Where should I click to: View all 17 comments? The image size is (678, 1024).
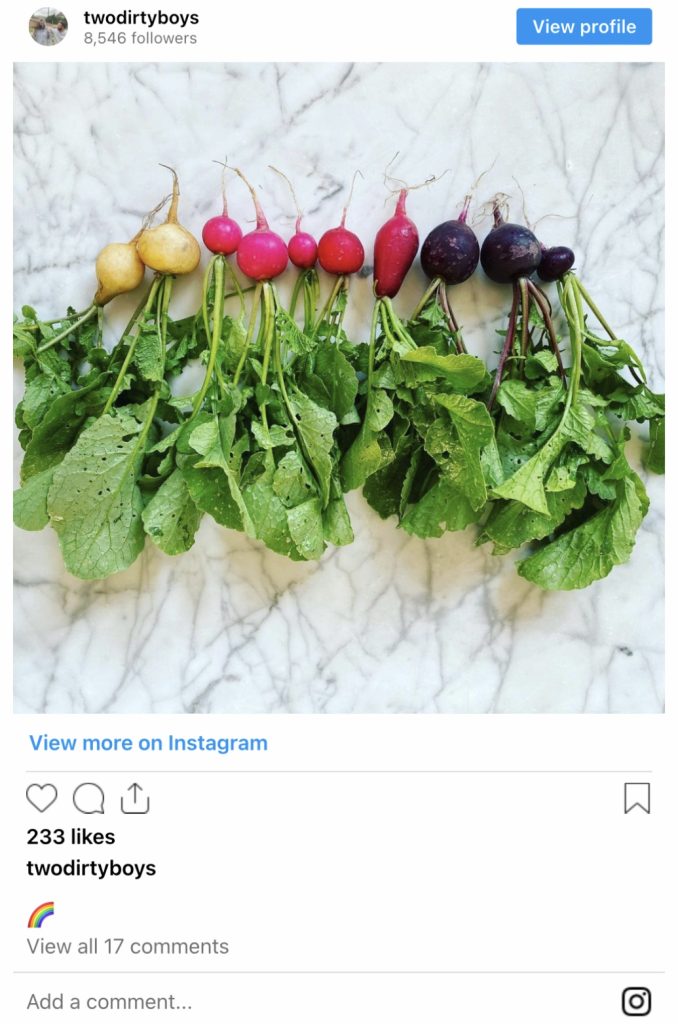tap(127, 946)
